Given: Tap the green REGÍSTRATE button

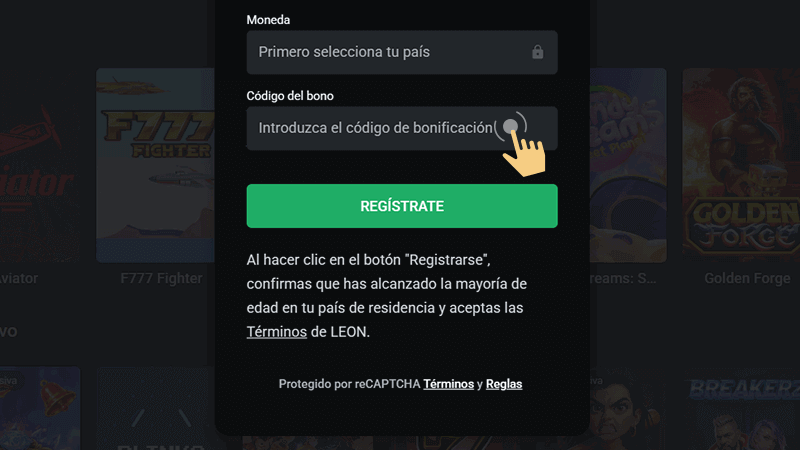Looking at the screenshot, I should coord(401,206).
